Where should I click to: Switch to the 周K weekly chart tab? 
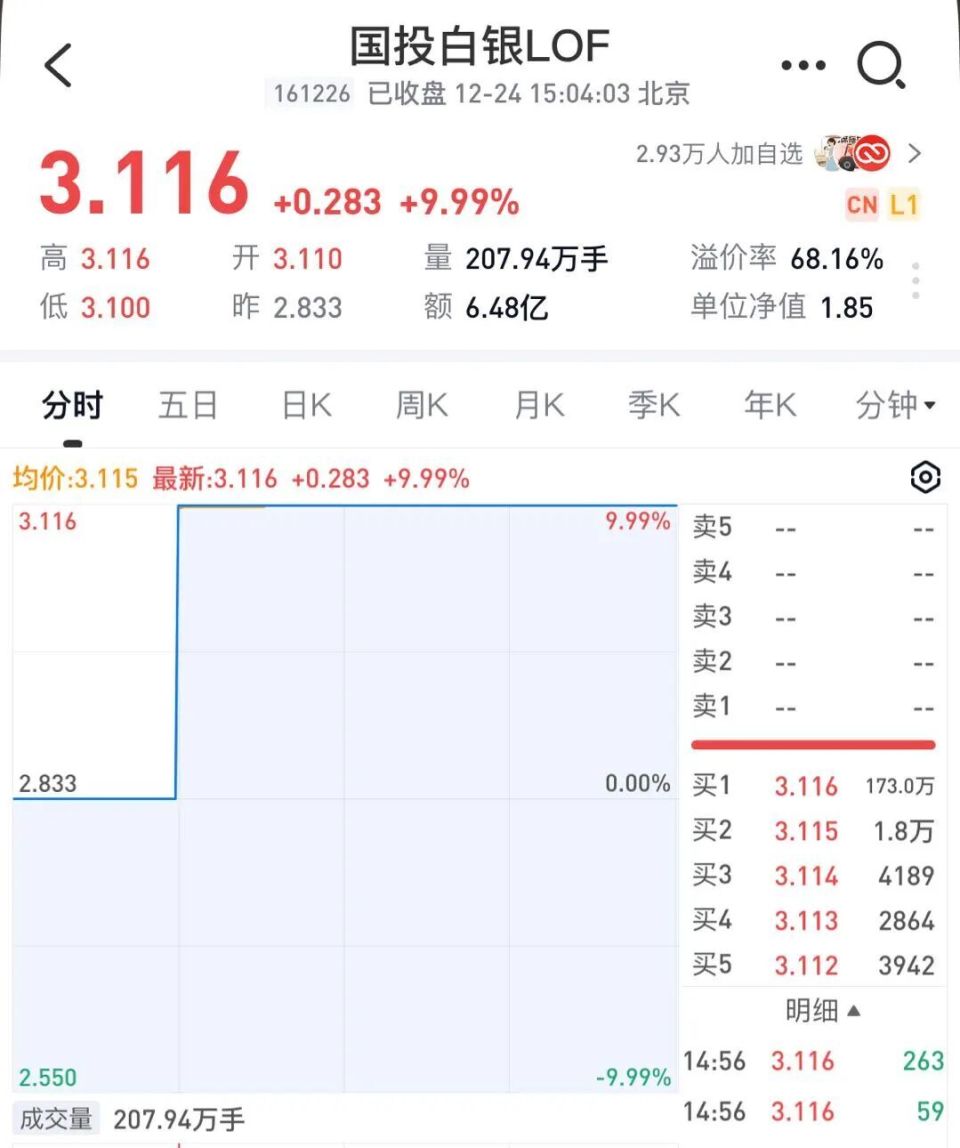click(419, 404)
